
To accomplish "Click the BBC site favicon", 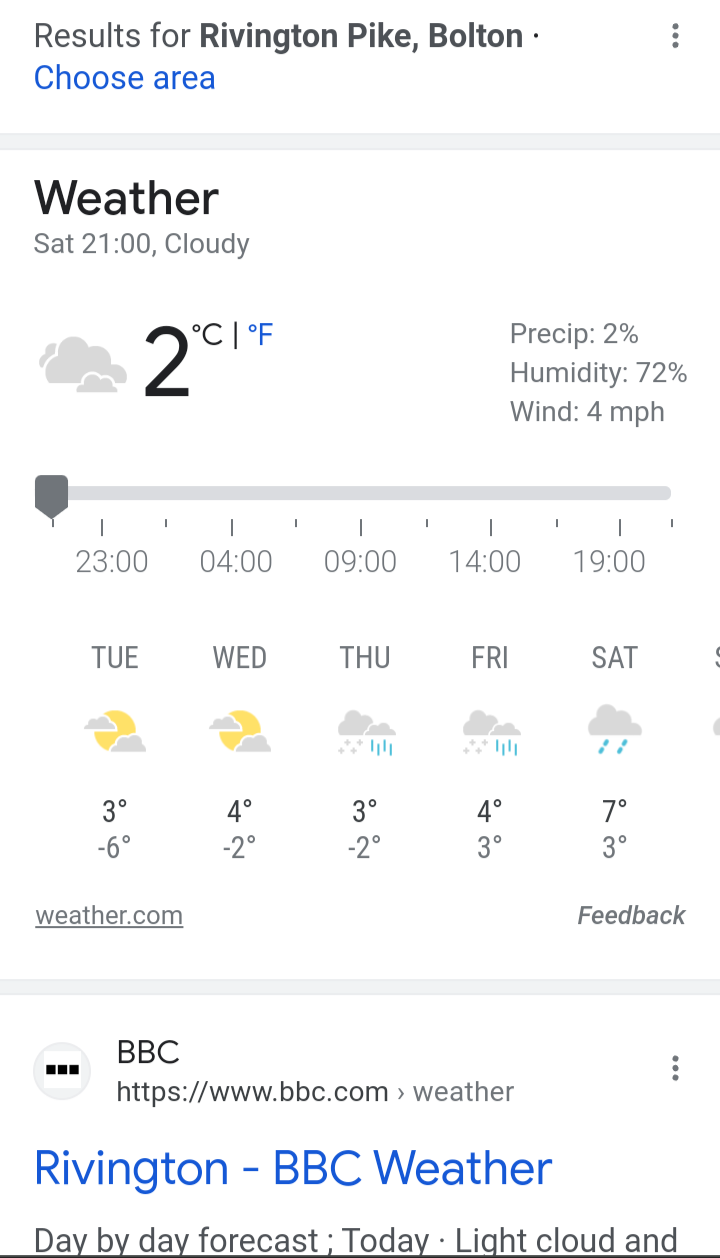I will click(62, 1069).
